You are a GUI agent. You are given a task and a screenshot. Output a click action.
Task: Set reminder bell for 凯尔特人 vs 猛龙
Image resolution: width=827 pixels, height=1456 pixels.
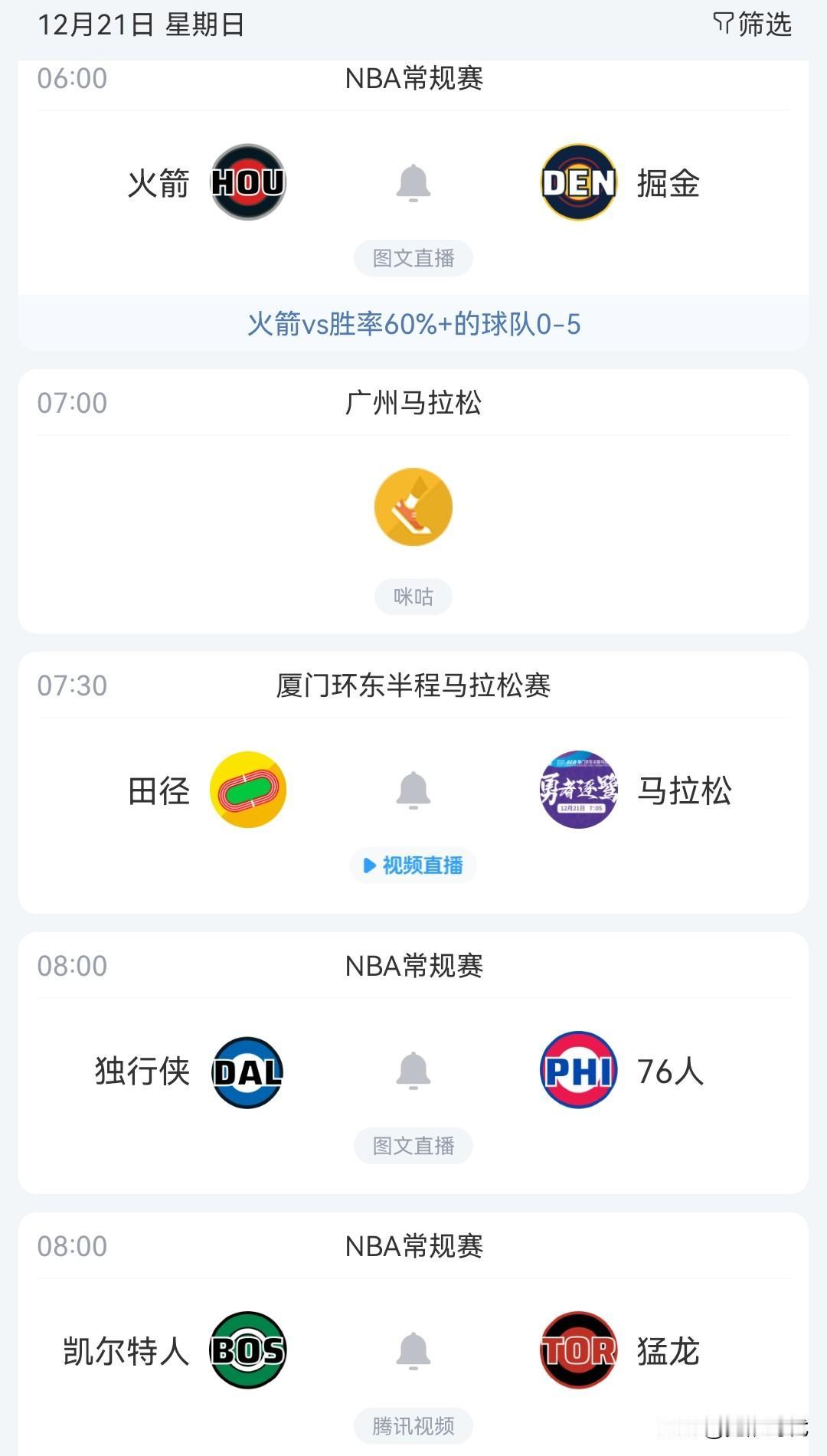(413, 1351)
